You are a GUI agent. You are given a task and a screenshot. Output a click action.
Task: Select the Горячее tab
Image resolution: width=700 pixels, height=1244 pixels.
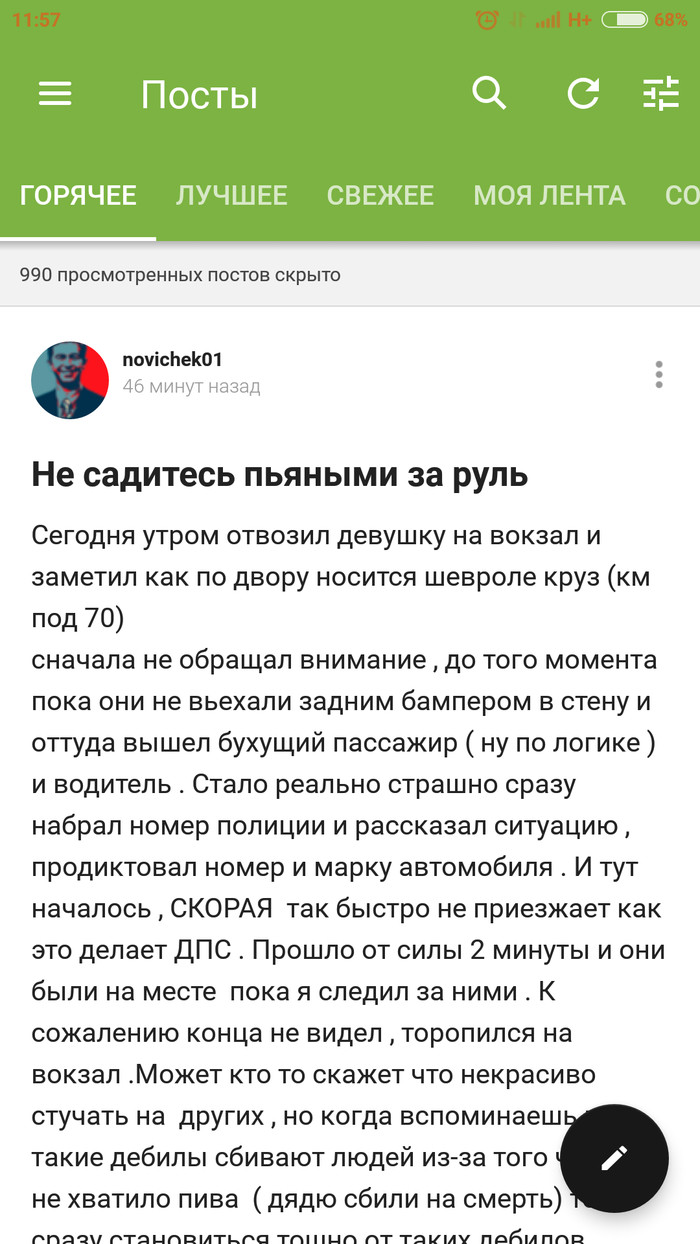78,195
